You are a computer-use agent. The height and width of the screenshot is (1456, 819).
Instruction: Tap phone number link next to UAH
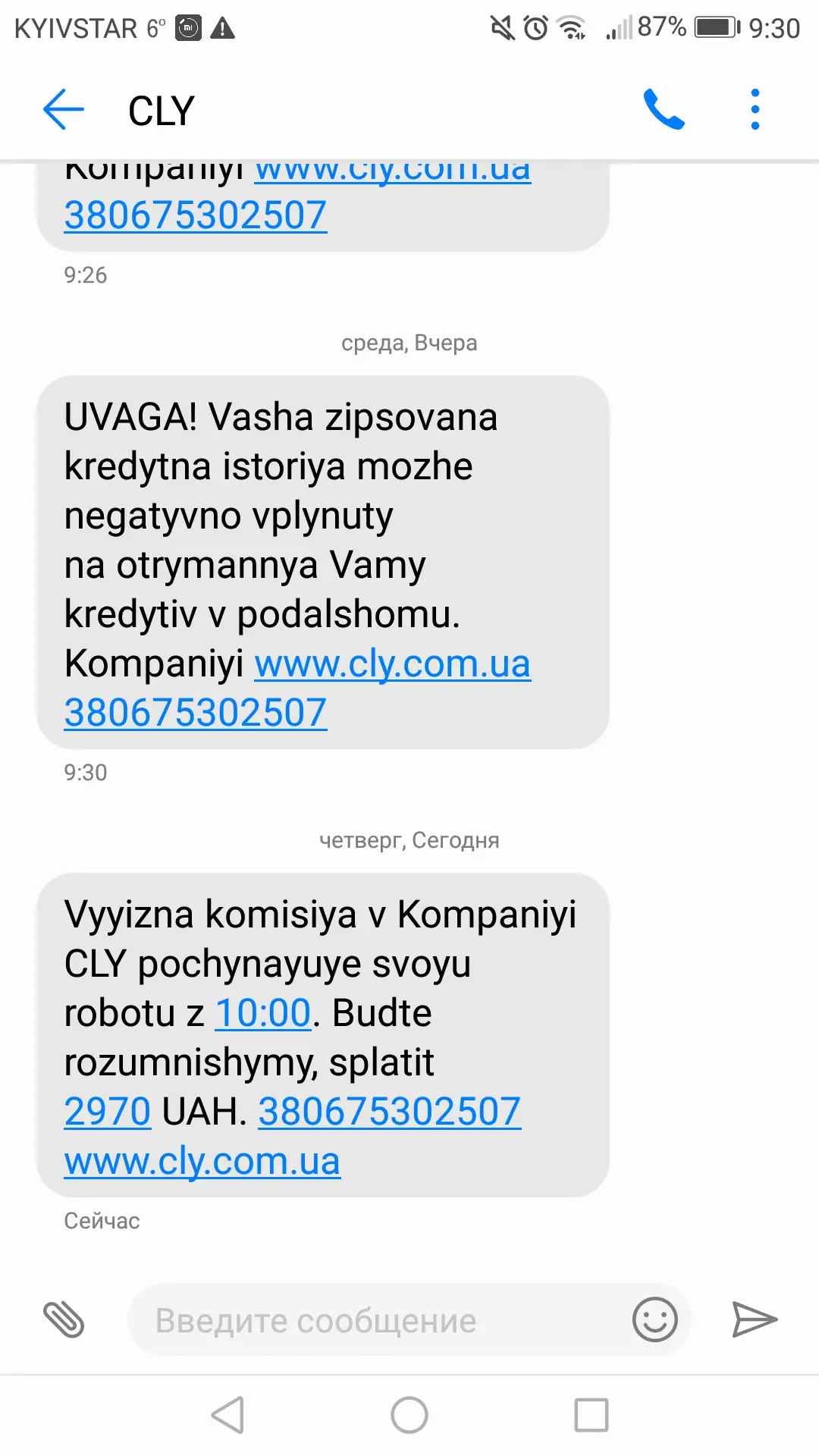(389, 1112)
